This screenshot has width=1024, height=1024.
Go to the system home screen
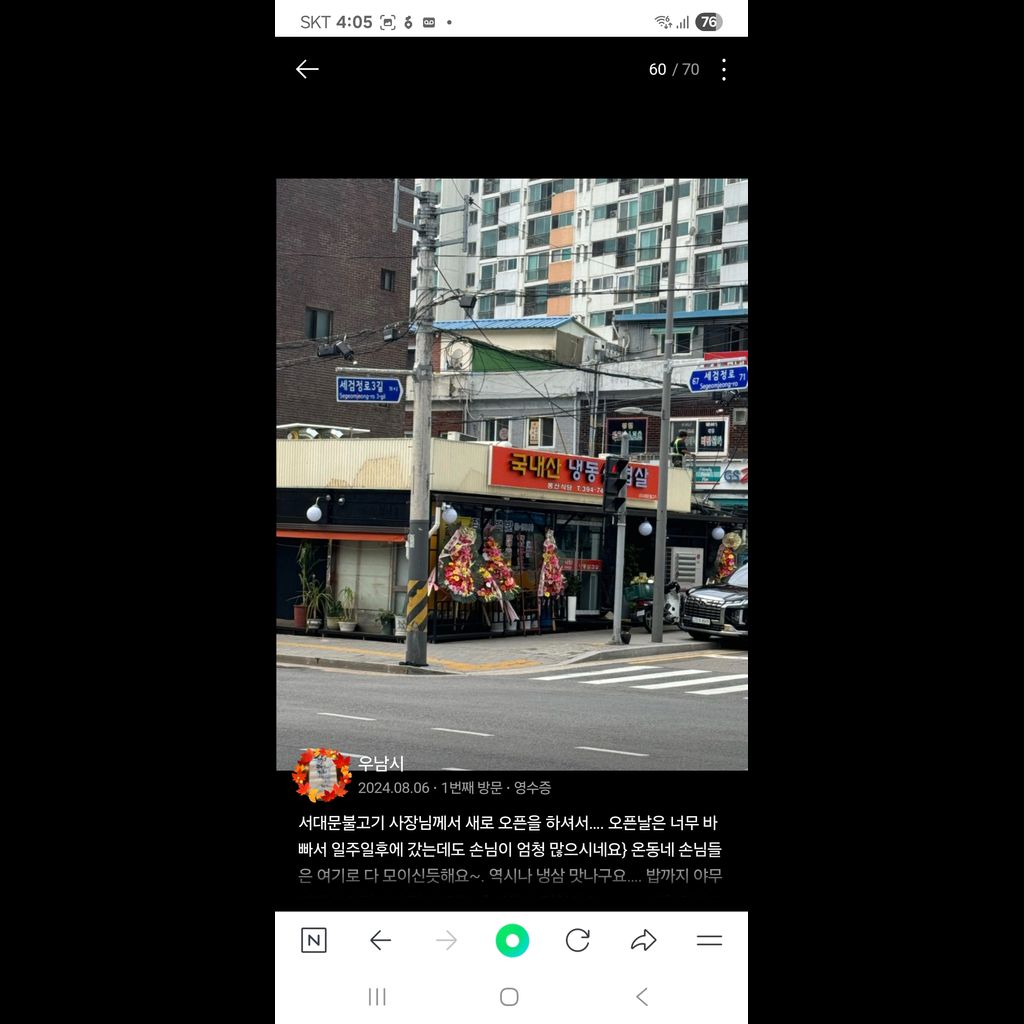[x=509, y=996]
